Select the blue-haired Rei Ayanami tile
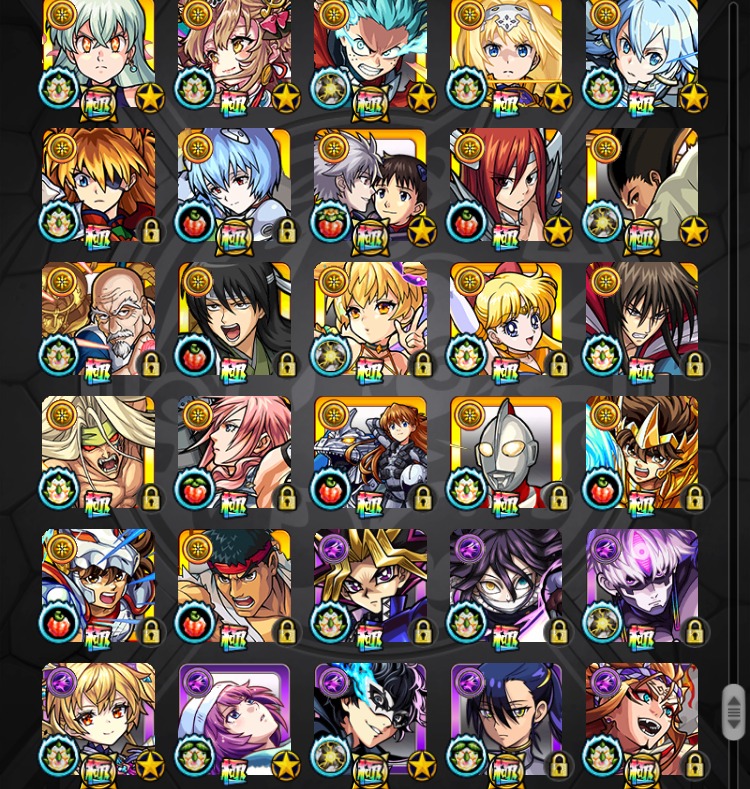750x789 pixels. (234, 184)
